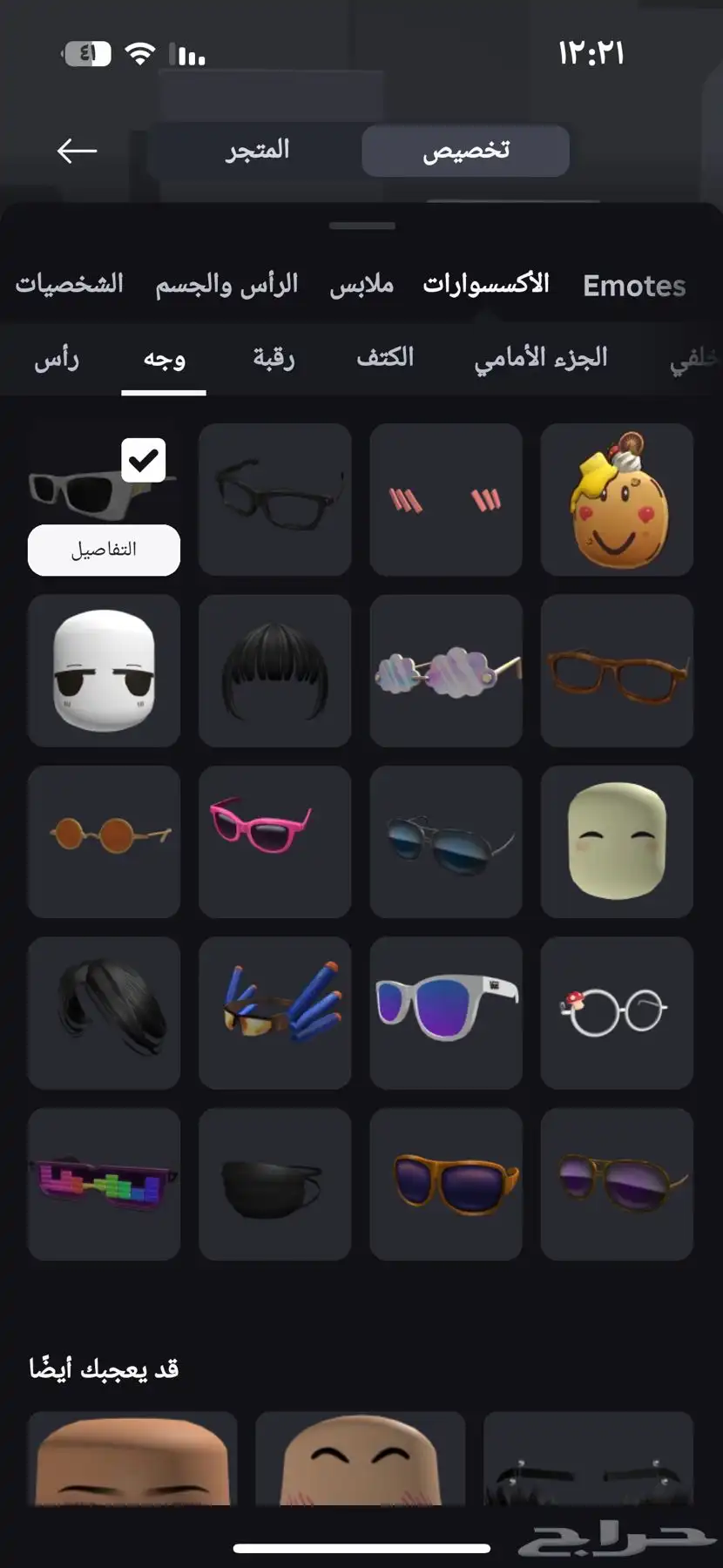
Task: Switch to the رأس sub-tab
Action: 57,358
